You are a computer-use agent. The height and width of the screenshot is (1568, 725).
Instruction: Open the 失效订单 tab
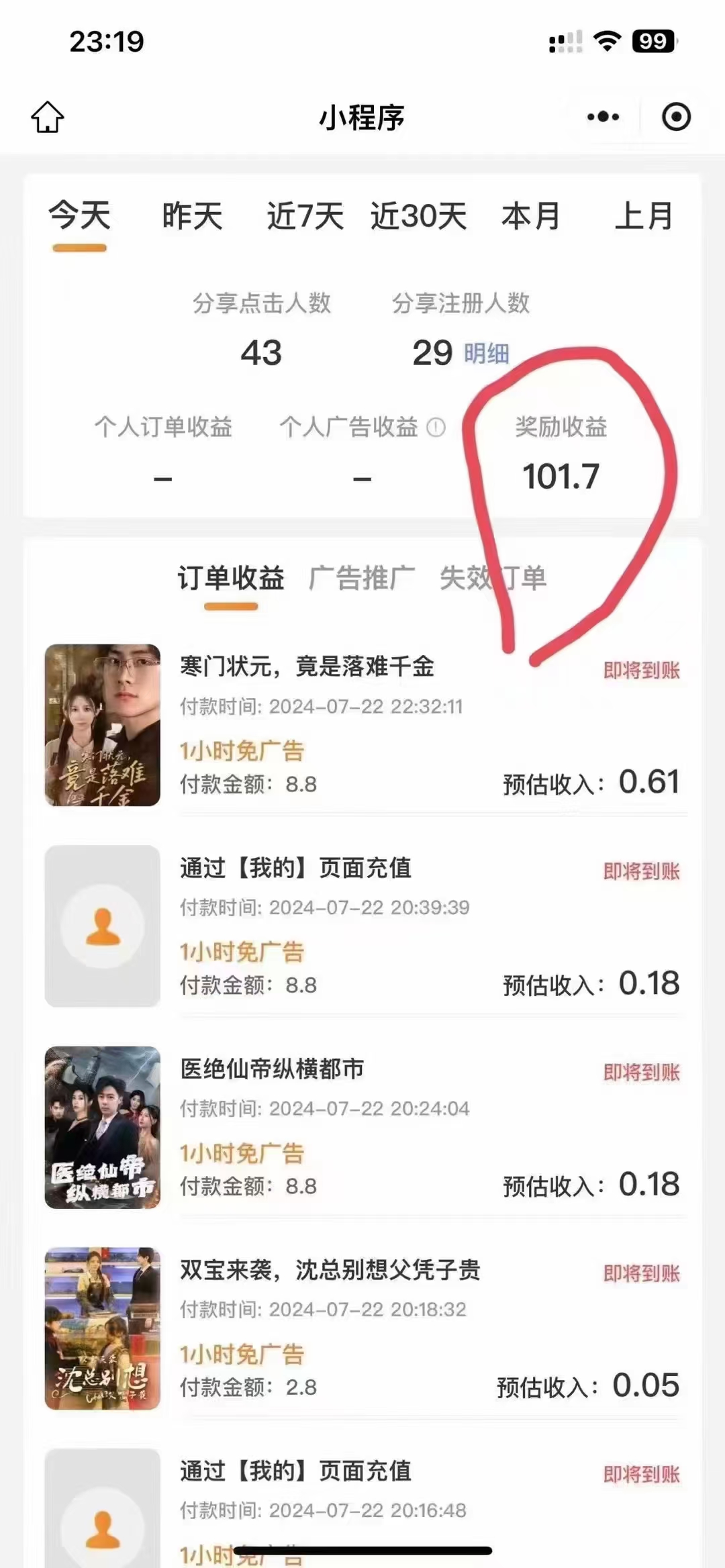[493, 578]
